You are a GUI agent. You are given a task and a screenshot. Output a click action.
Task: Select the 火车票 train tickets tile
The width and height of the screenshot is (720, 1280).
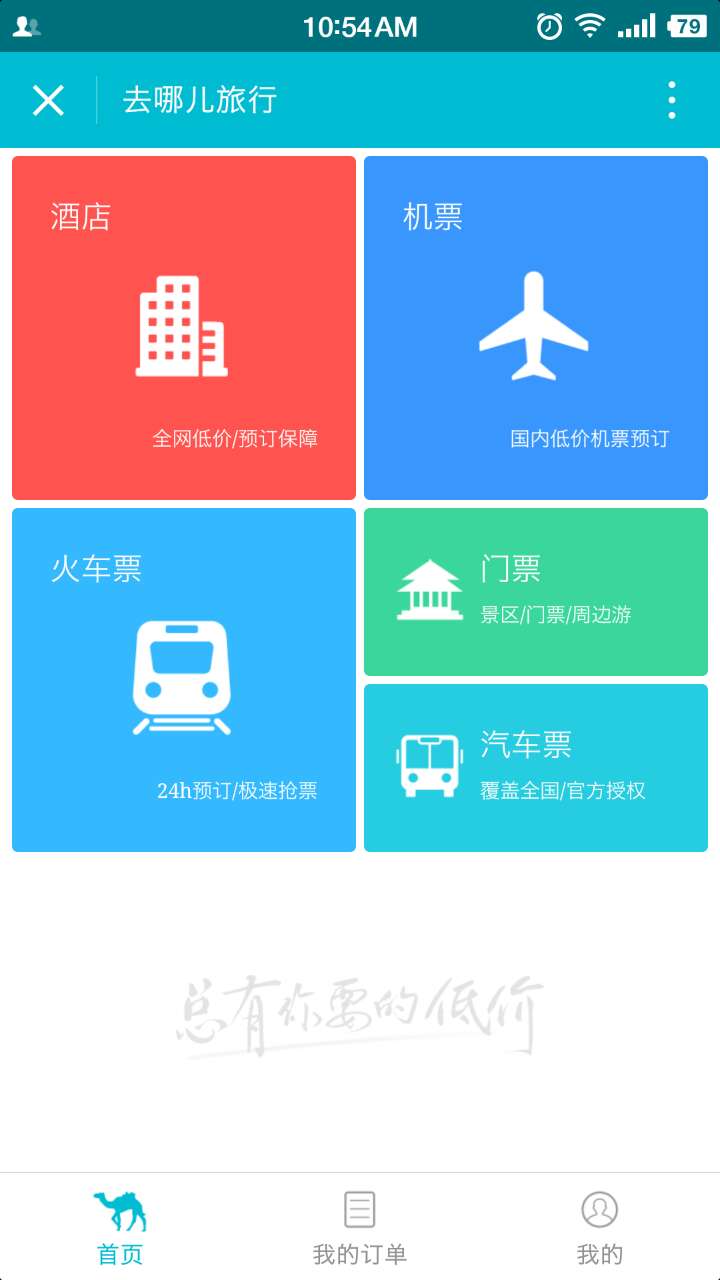coord(184,680)
